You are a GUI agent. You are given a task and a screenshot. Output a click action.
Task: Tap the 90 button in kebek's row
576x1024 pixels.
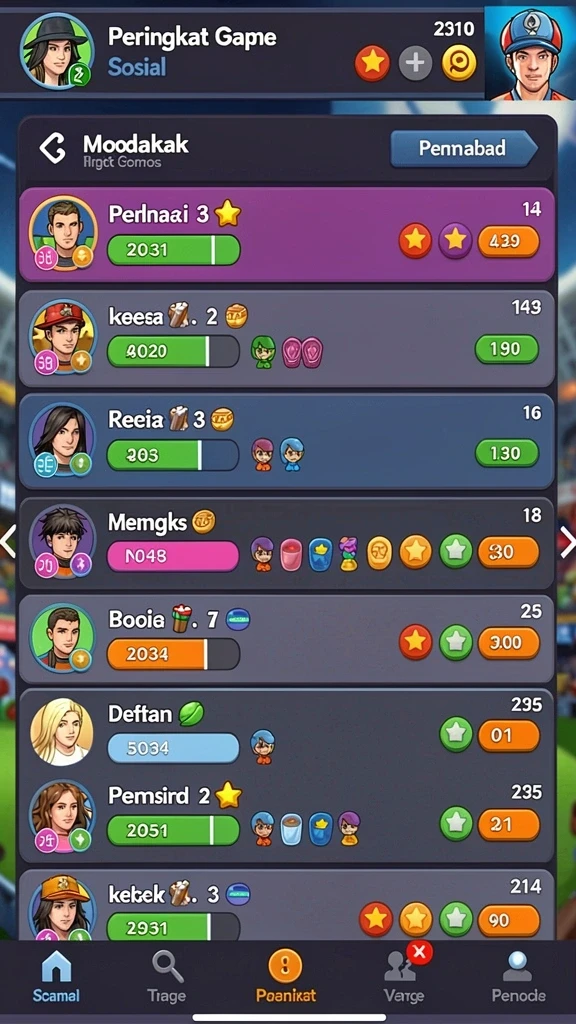click(509, 920)
